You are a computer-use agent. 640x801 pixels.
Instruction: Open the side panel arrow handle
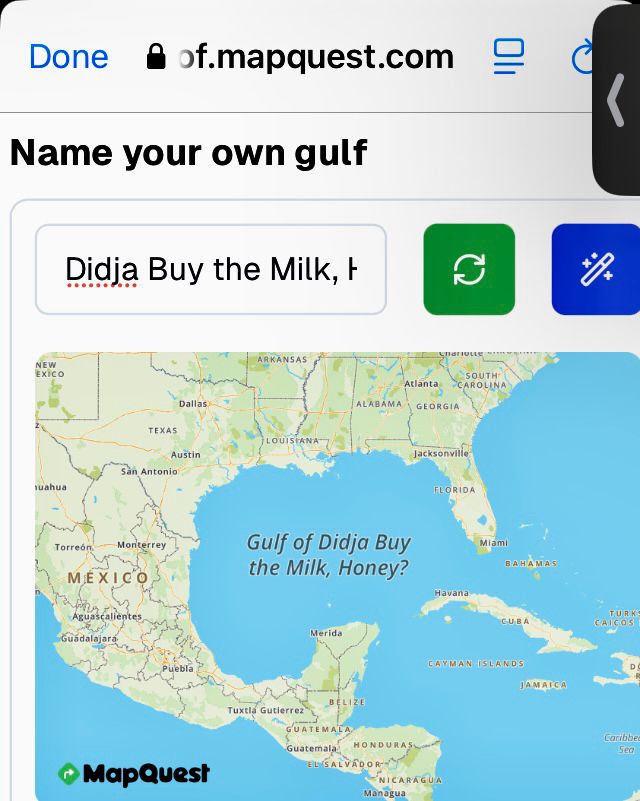pos(616,100)
